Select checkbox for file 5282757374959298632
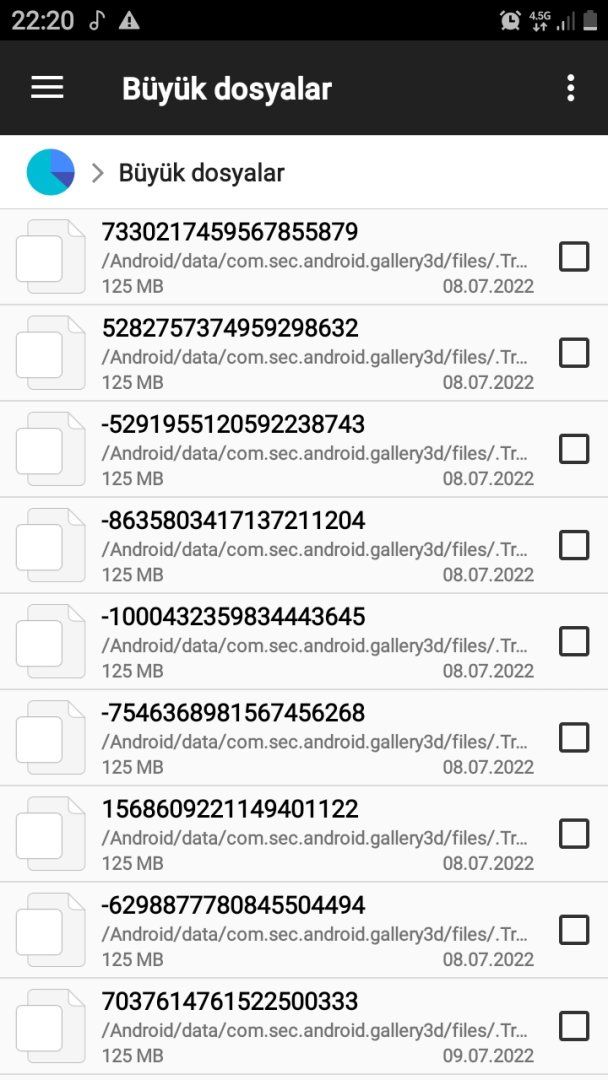608x1080 pixels. [x=573, y=353]
